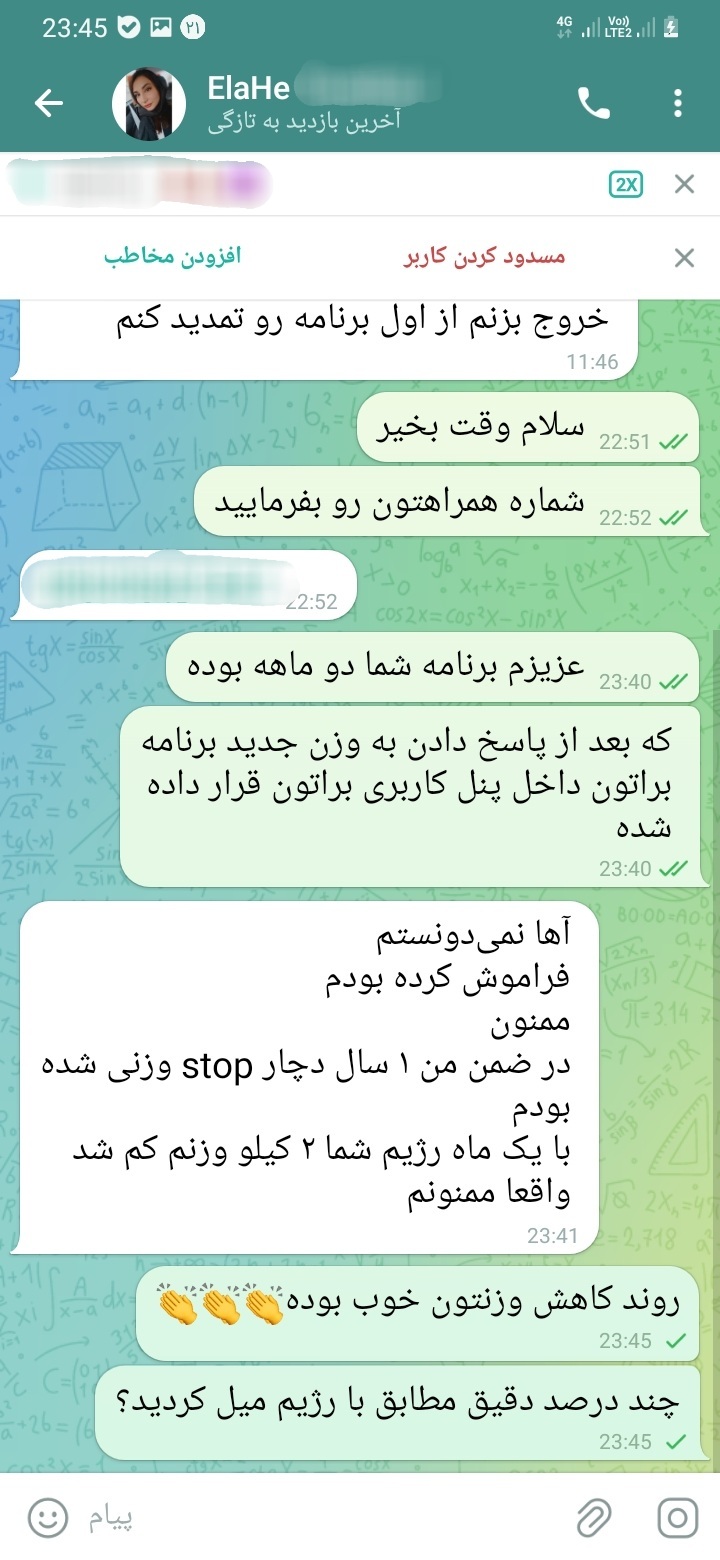Dismiss the add contact / block bar

click(684, 258)
